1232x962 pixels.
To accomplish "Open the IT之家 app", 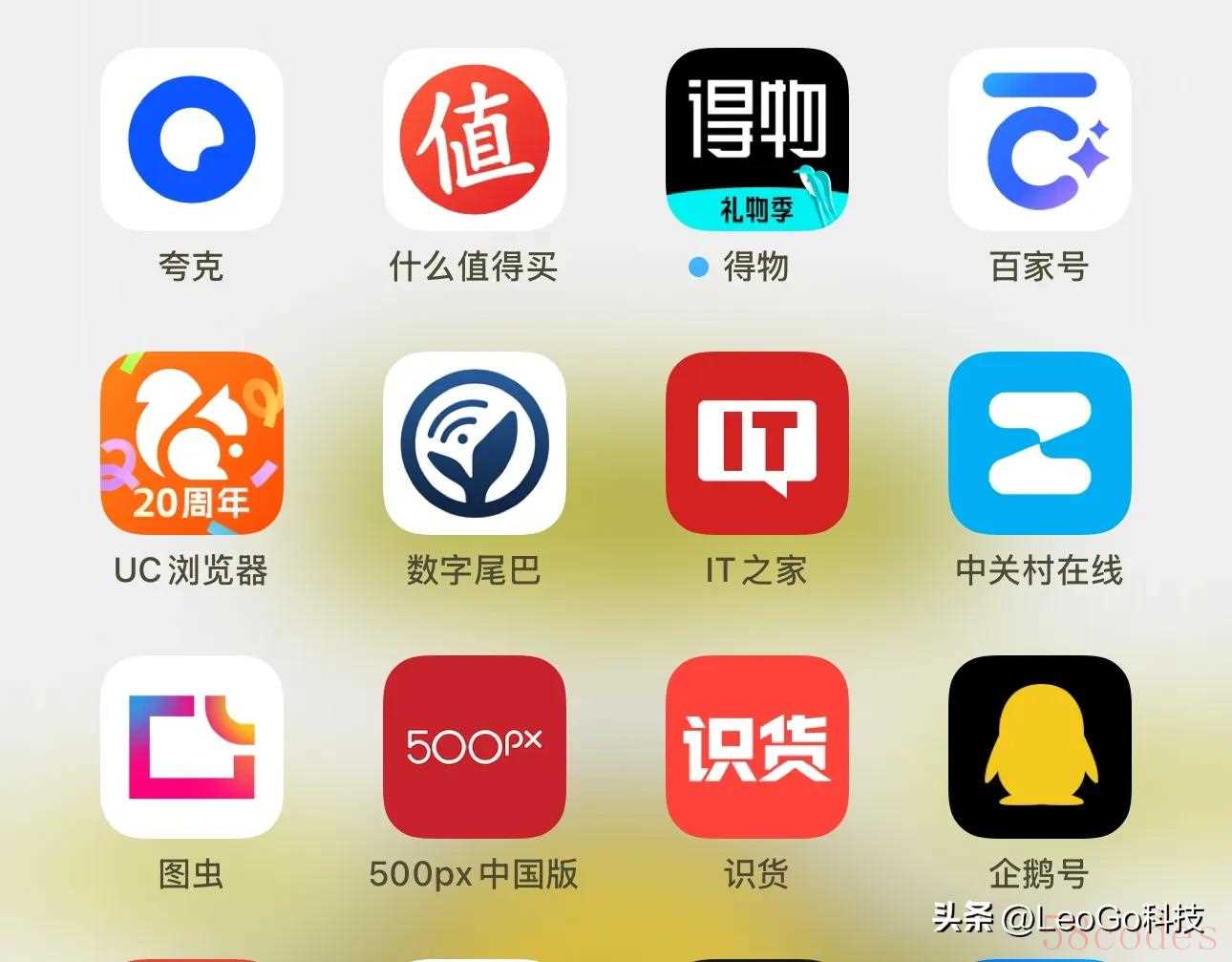I will click(x=756, y=443).
